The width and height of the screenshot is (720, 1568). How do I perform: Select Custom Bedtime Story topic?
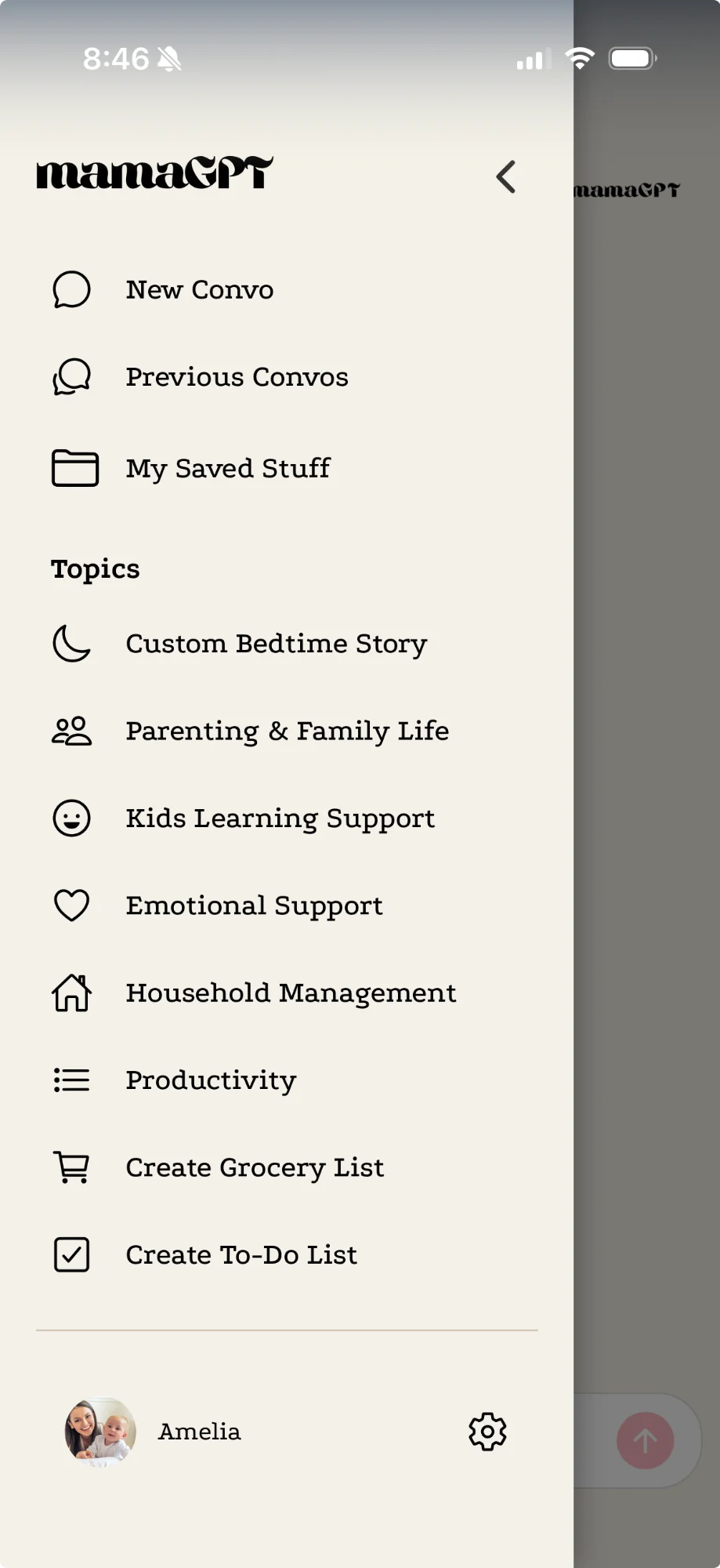click(x=276, y=644)
